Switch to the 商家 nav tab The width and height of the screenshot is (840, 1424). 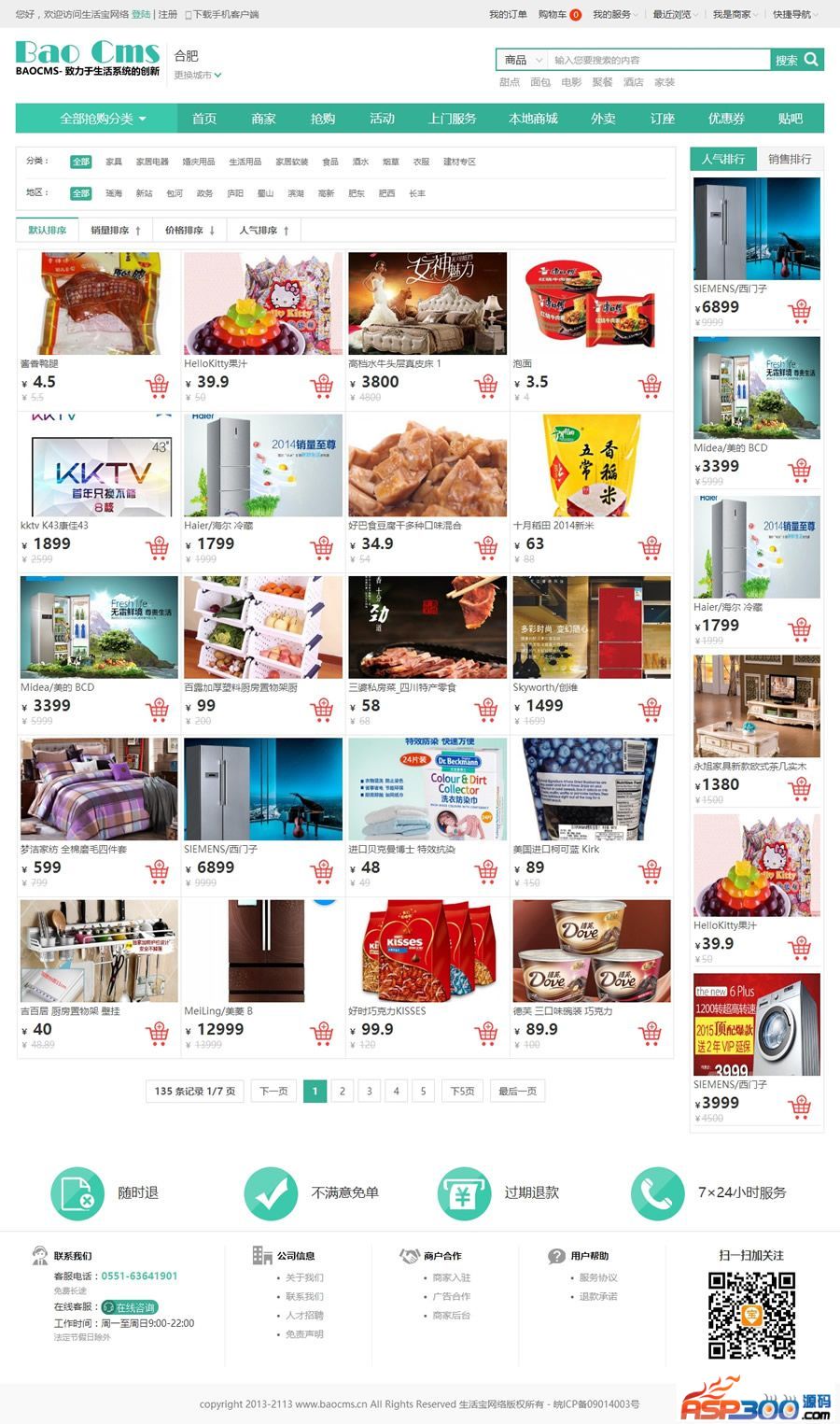click(263, 119)
